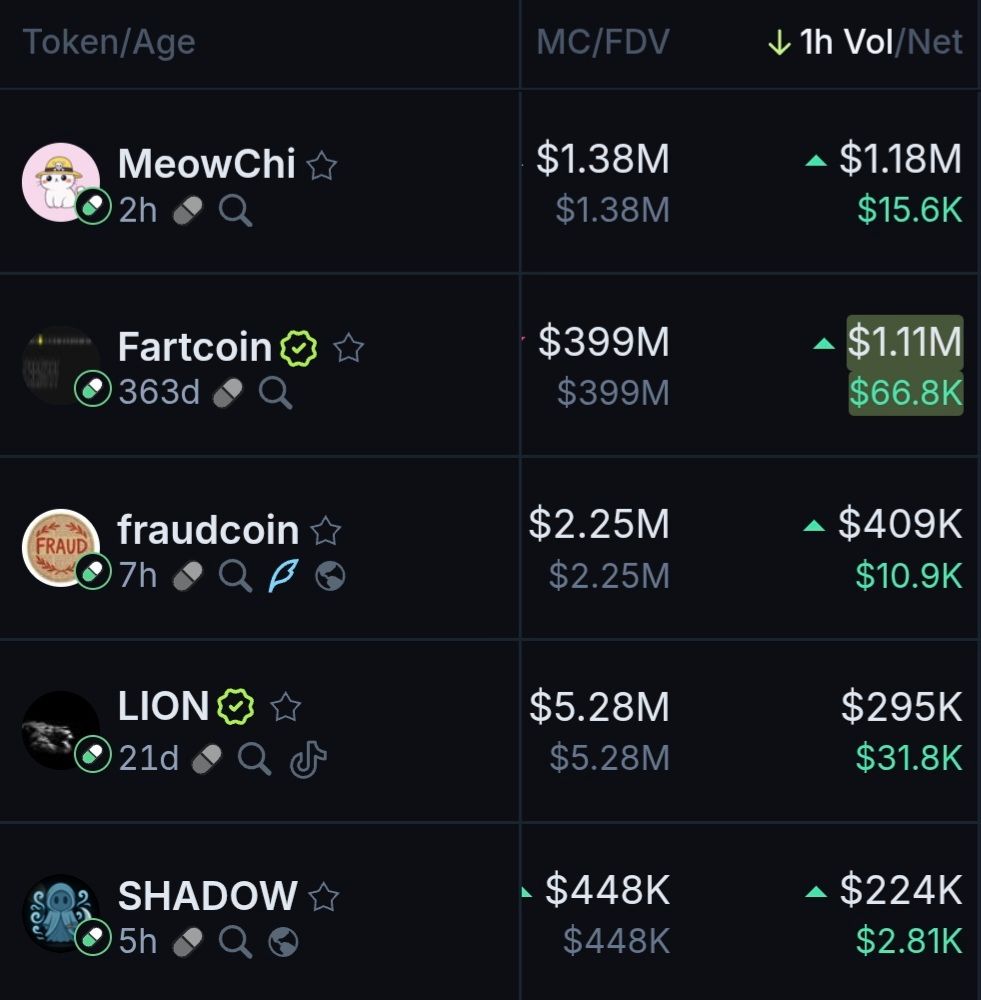Screen dimensions: 981x1000
Task: Star the SHADOW token
Action: tap(324, 897)
